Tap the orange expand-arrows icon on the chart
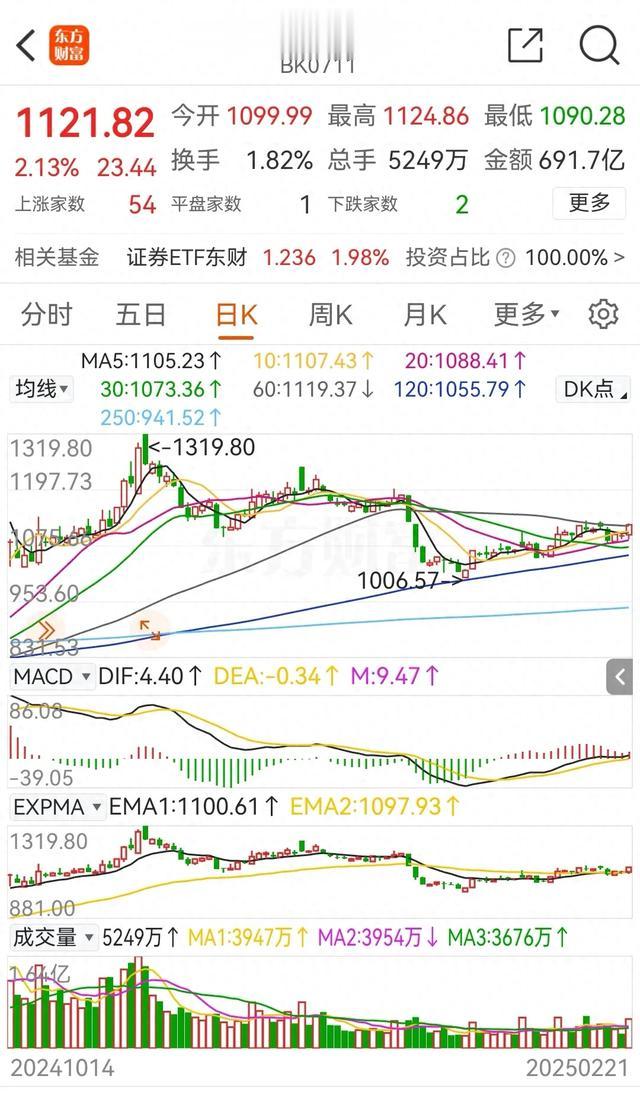This screenshot has width=640, height=1095. (150, 629)
